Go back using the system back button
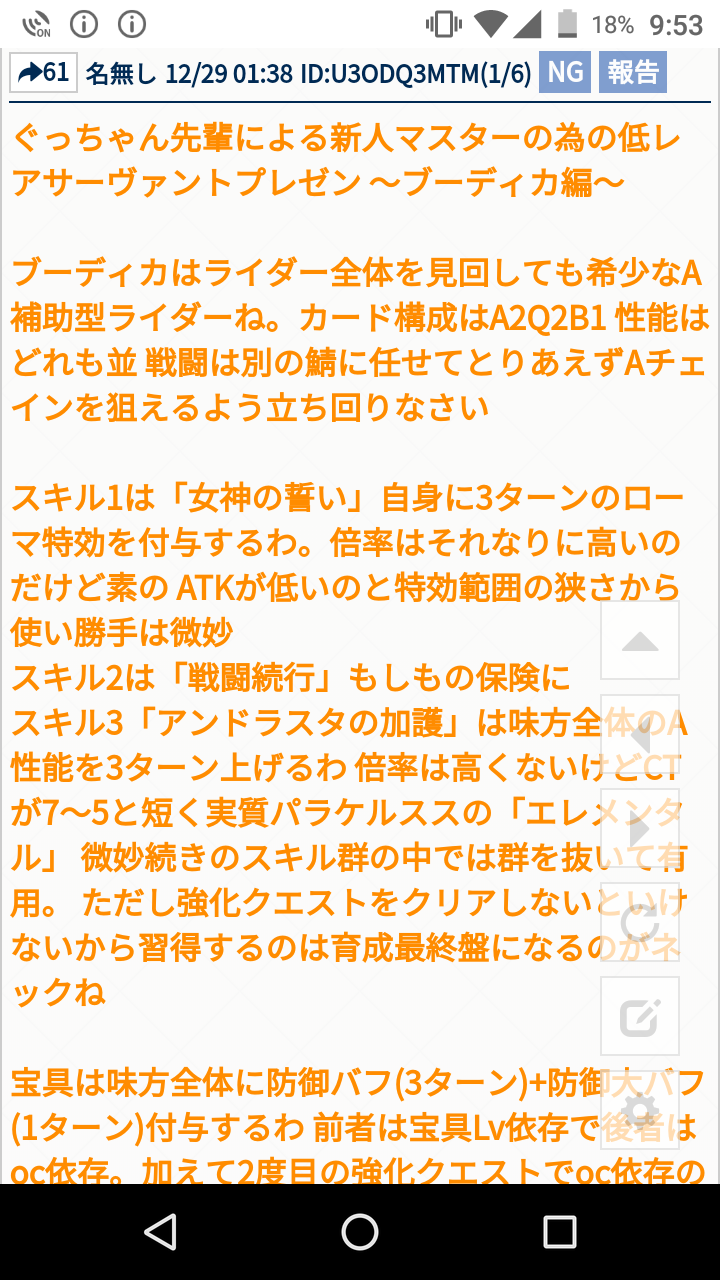Image resolution: width=720 pixels, height=1280 pixels. click(161, 1231)
